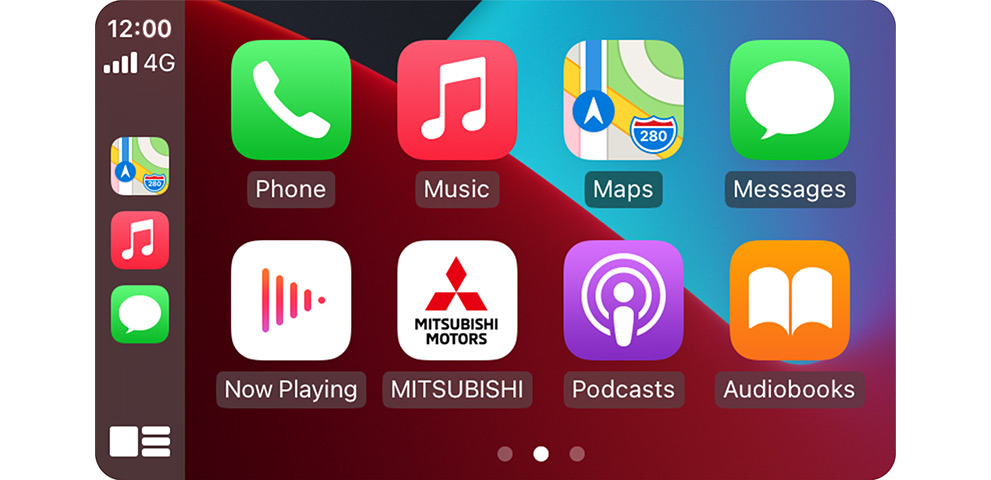This screenshot has width=991, height=480.
Task: Select the Messages shortcut in the sidebar
Action: (x=140, y=314)
